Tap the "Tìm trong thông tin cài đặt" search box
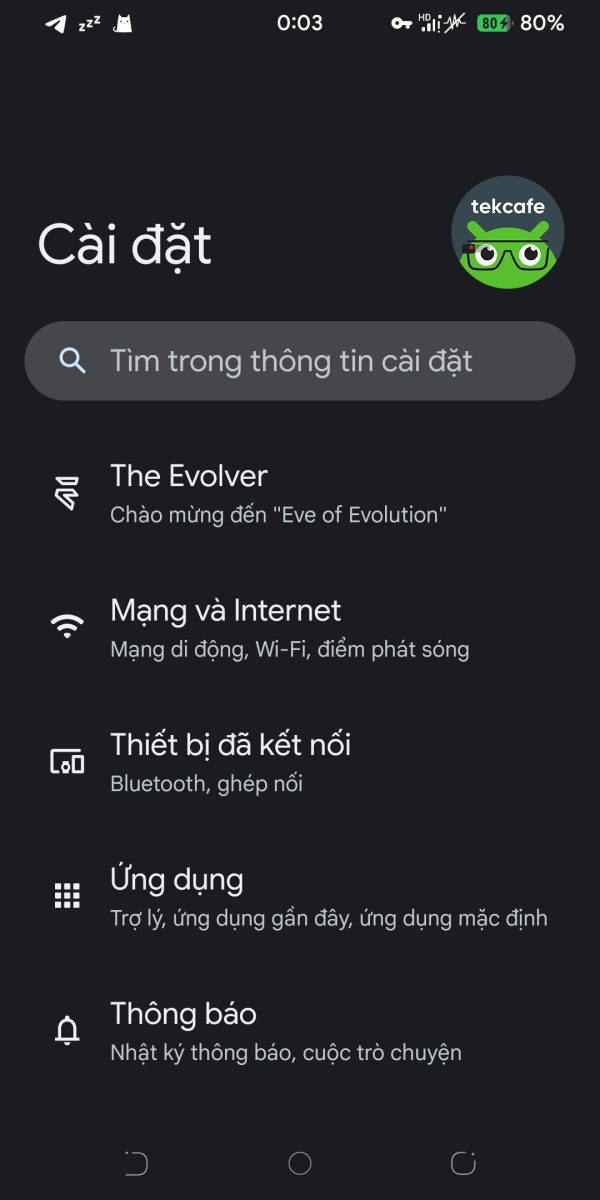This screenshot has height=1200, width=600. (300, 361)
